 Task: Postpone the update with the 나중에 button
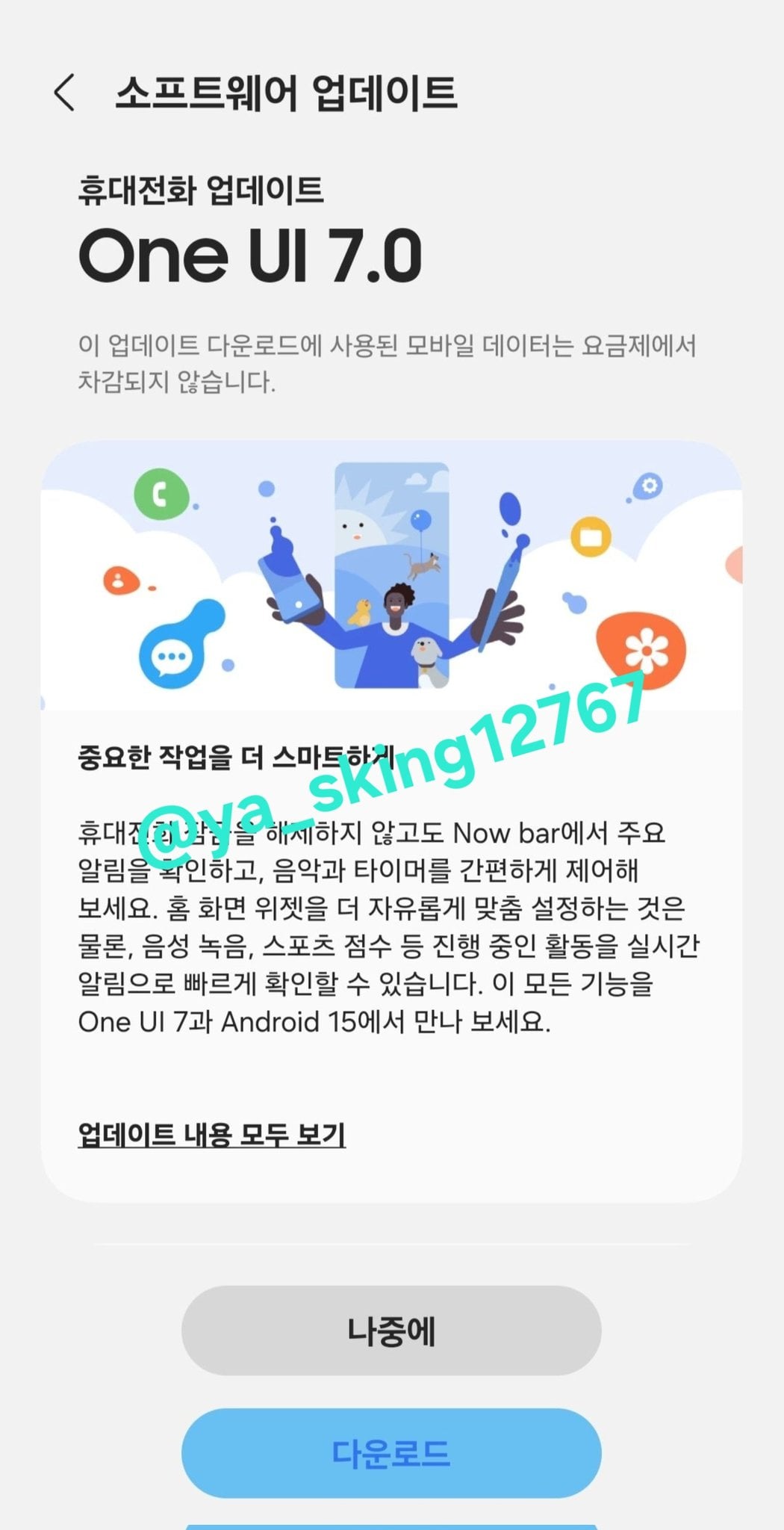click(x=391, y=1331)
